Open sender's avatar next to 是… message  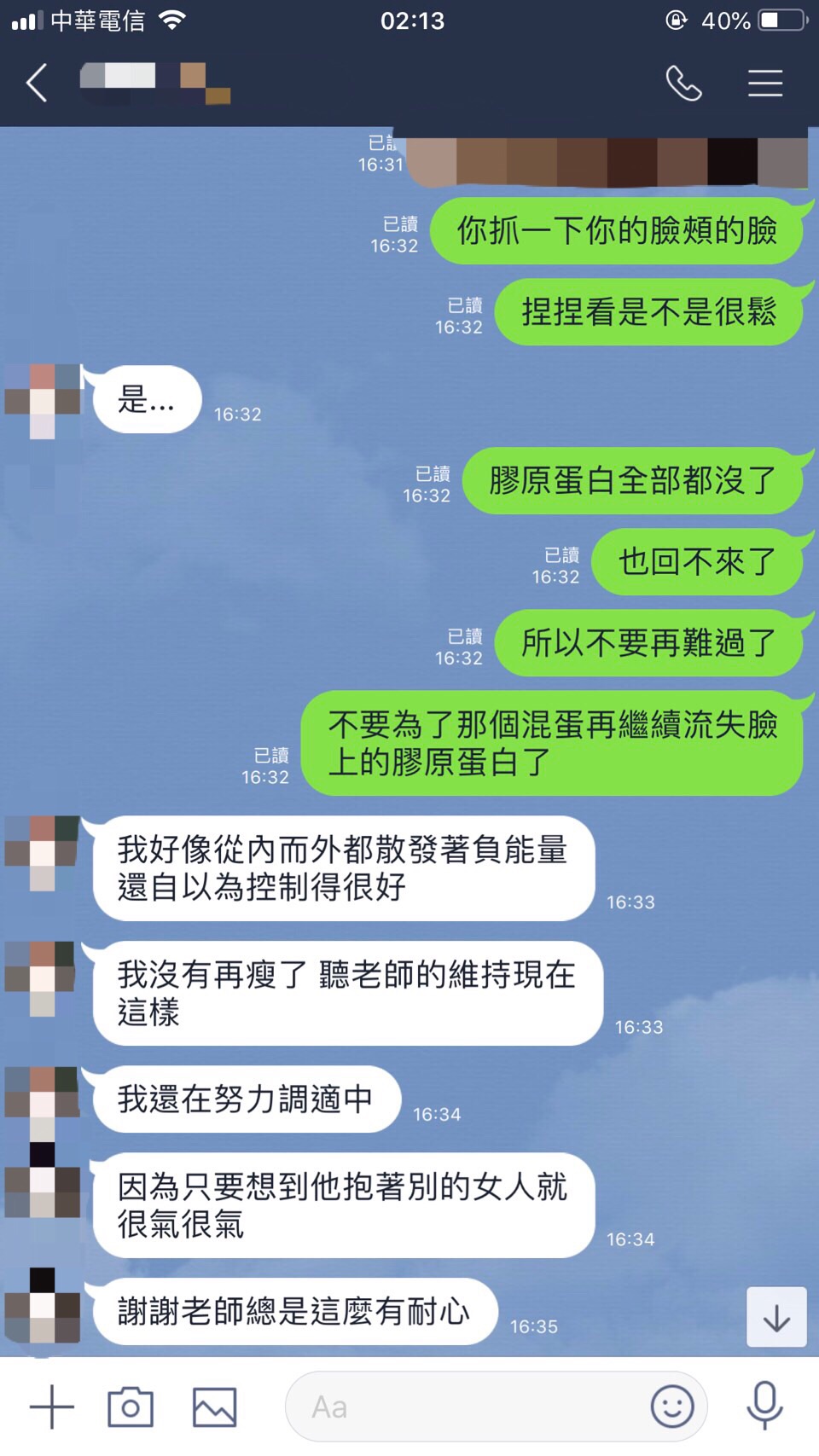pos(43,400)
